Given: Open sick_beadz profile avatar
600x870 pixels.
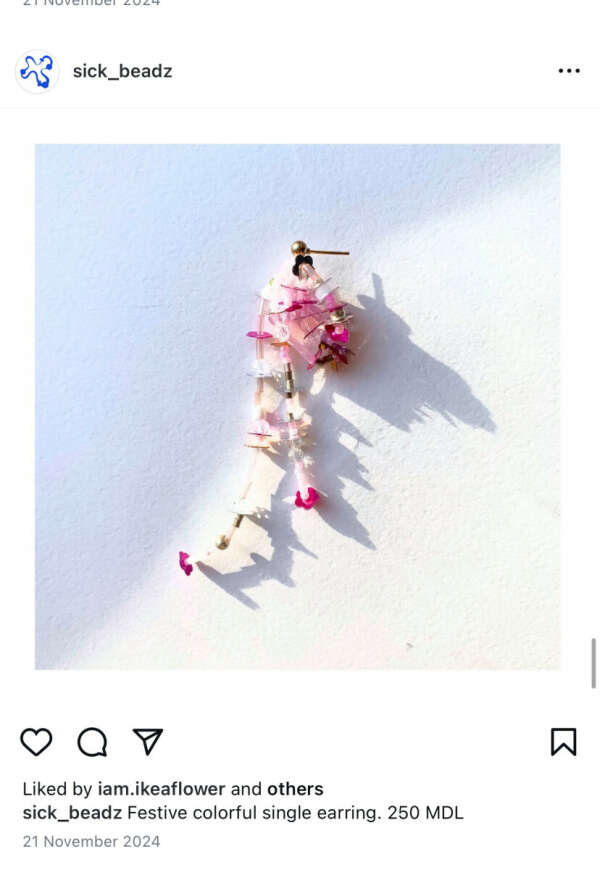Looking at the screenshot, I should (37, 71).
